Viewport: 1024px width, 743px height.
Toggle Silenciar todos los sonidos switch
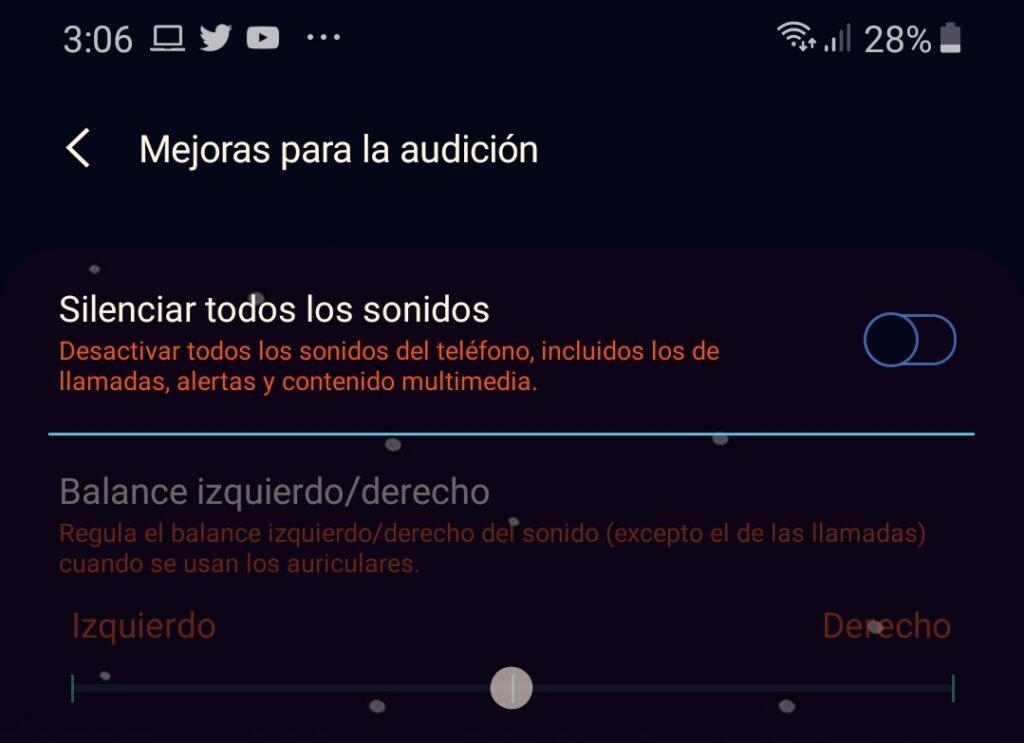909,340
